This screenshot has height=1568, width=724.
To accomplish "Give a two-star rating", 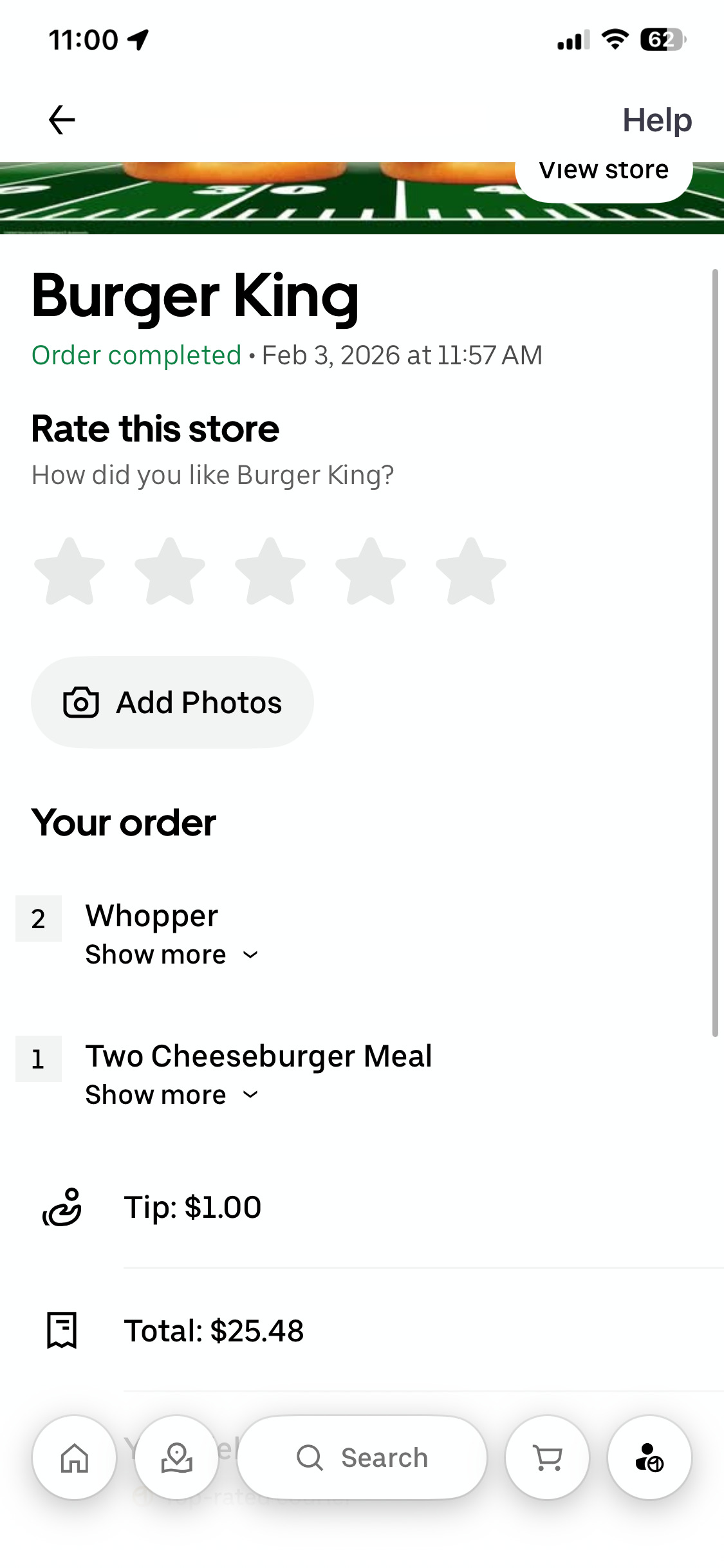I will 170,572.
